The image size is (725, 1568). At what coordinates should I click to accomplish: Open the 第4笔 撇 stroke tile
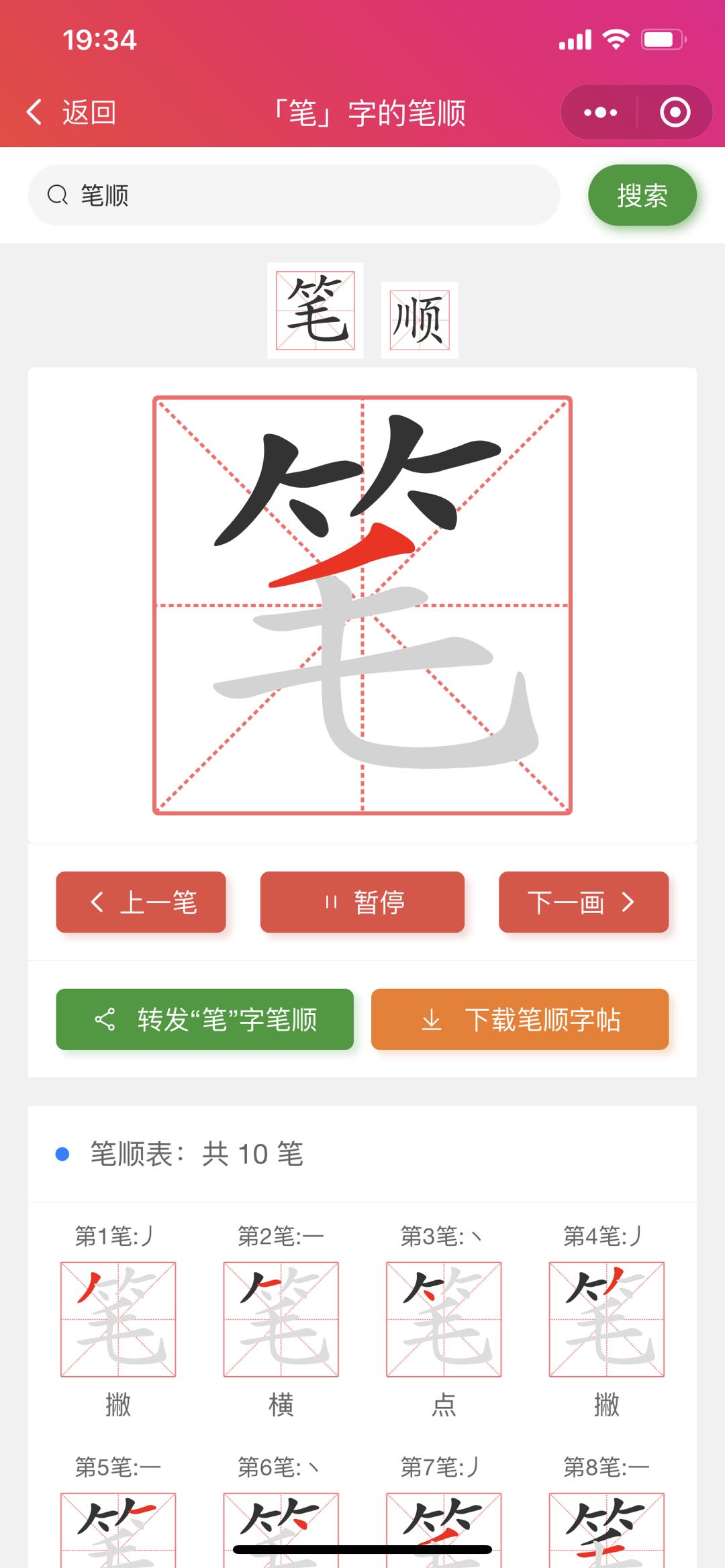coord(606,1319)
